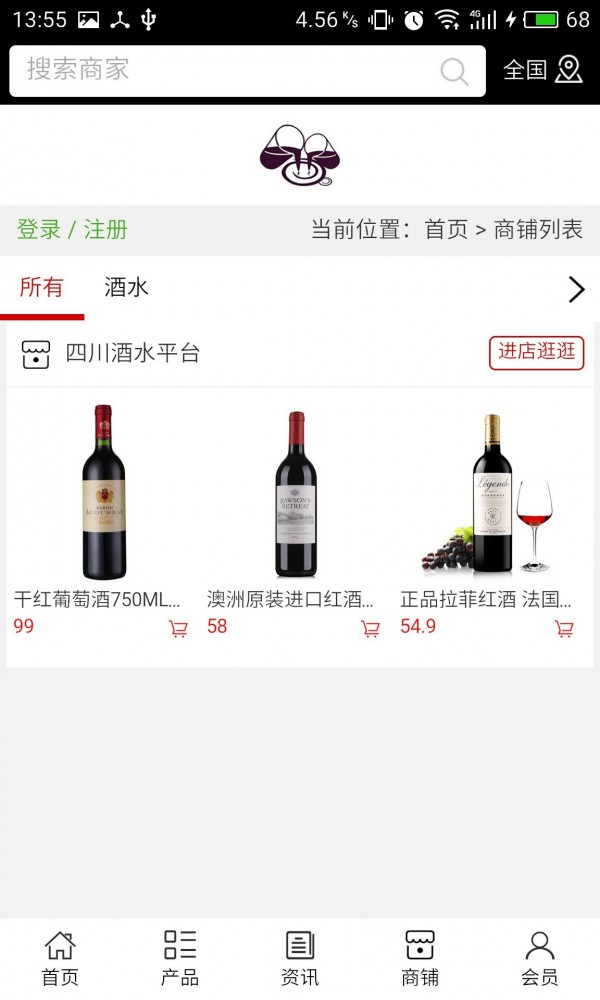Open the 会员 tab
The image size is (600, 1000).
tap(540, 958)
